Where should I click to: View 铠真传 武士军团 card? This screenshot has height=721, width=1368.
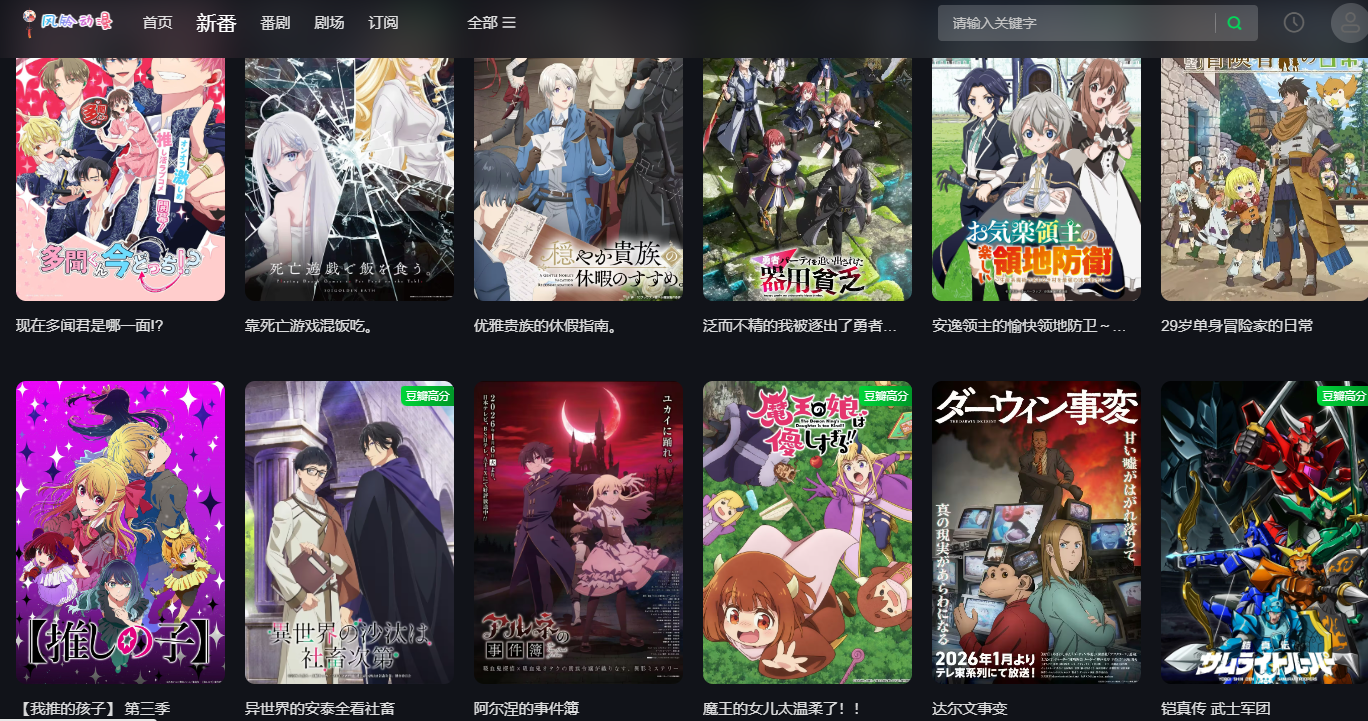pyautogui.click(x=1264, y=532)
